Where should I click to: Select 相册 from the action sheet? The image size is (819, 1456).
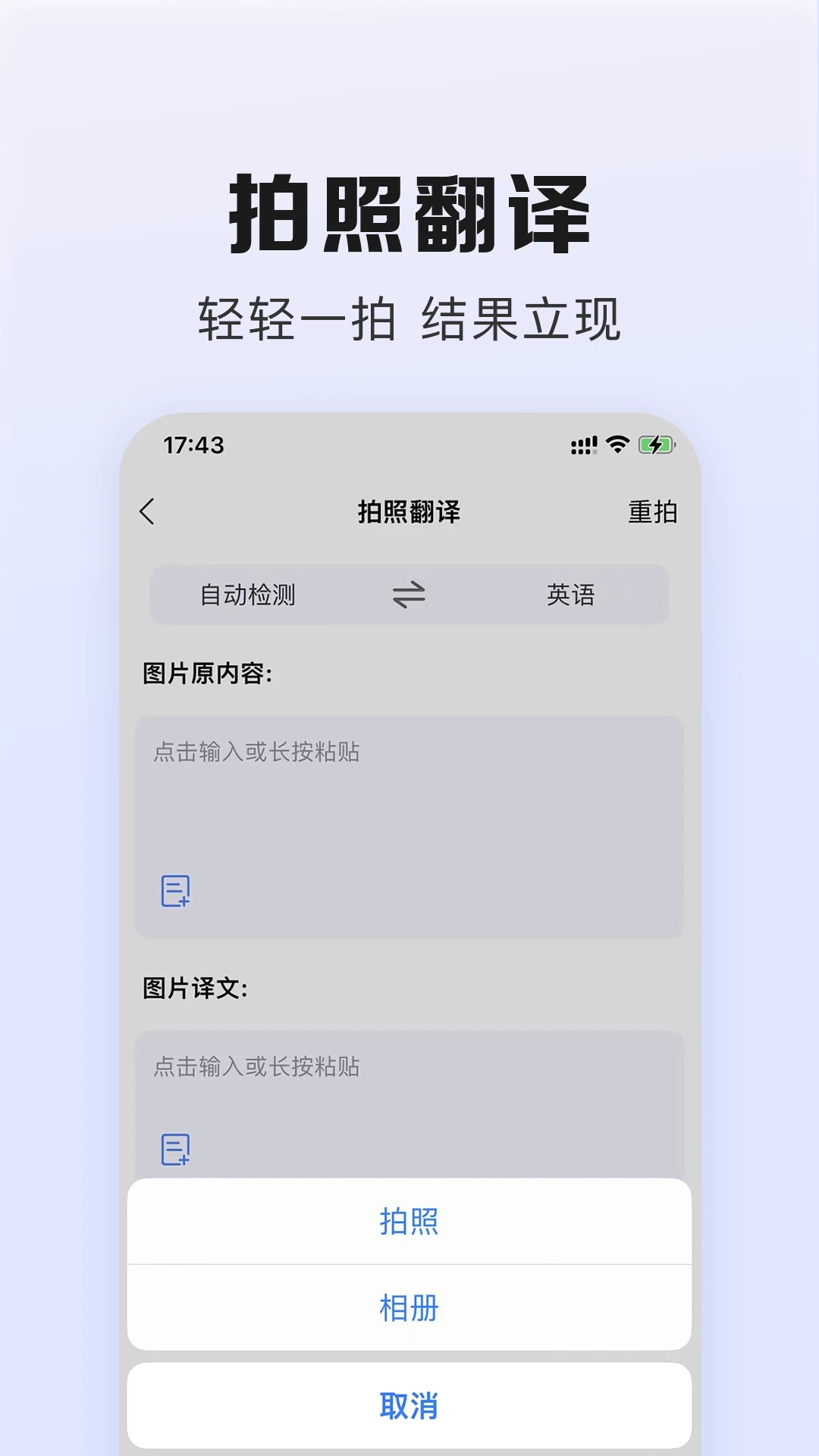click(409, 1307)
